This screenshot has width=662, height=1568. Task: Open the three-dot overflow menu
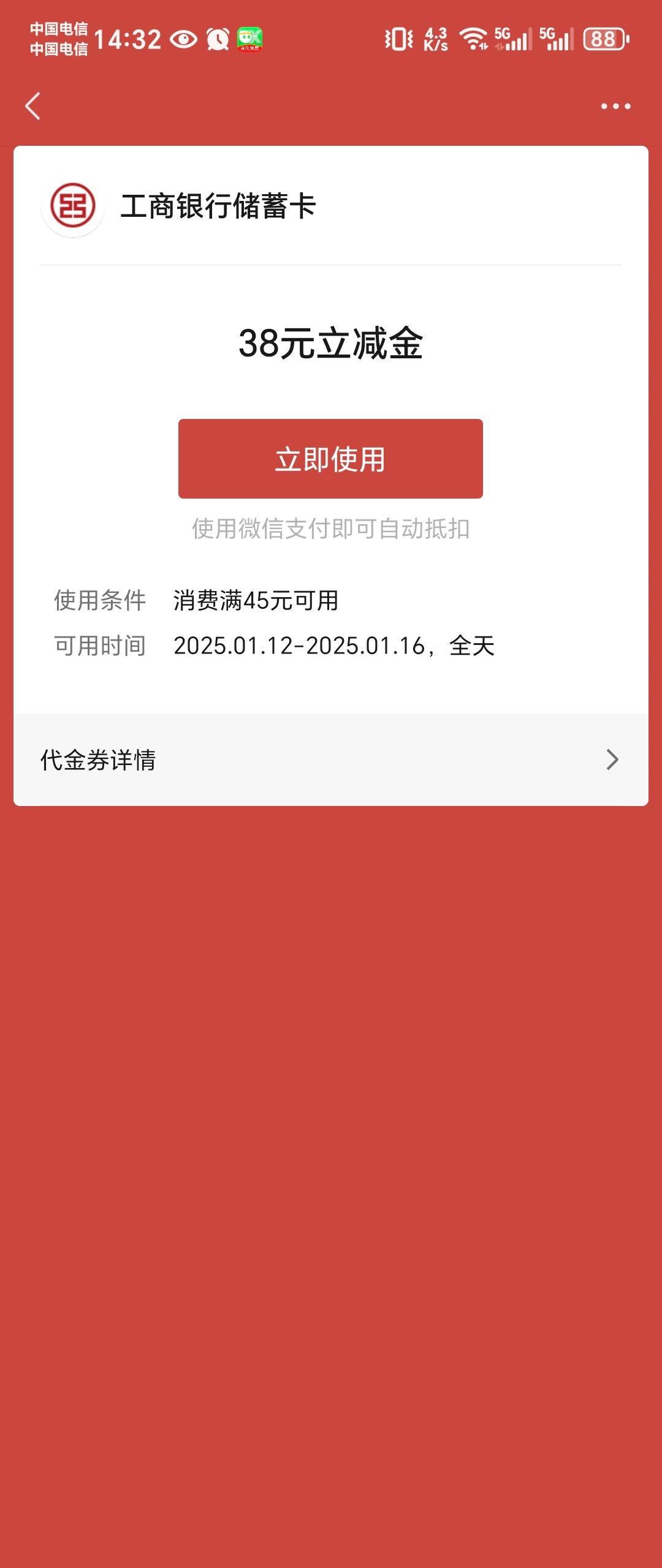coord(615,106)
